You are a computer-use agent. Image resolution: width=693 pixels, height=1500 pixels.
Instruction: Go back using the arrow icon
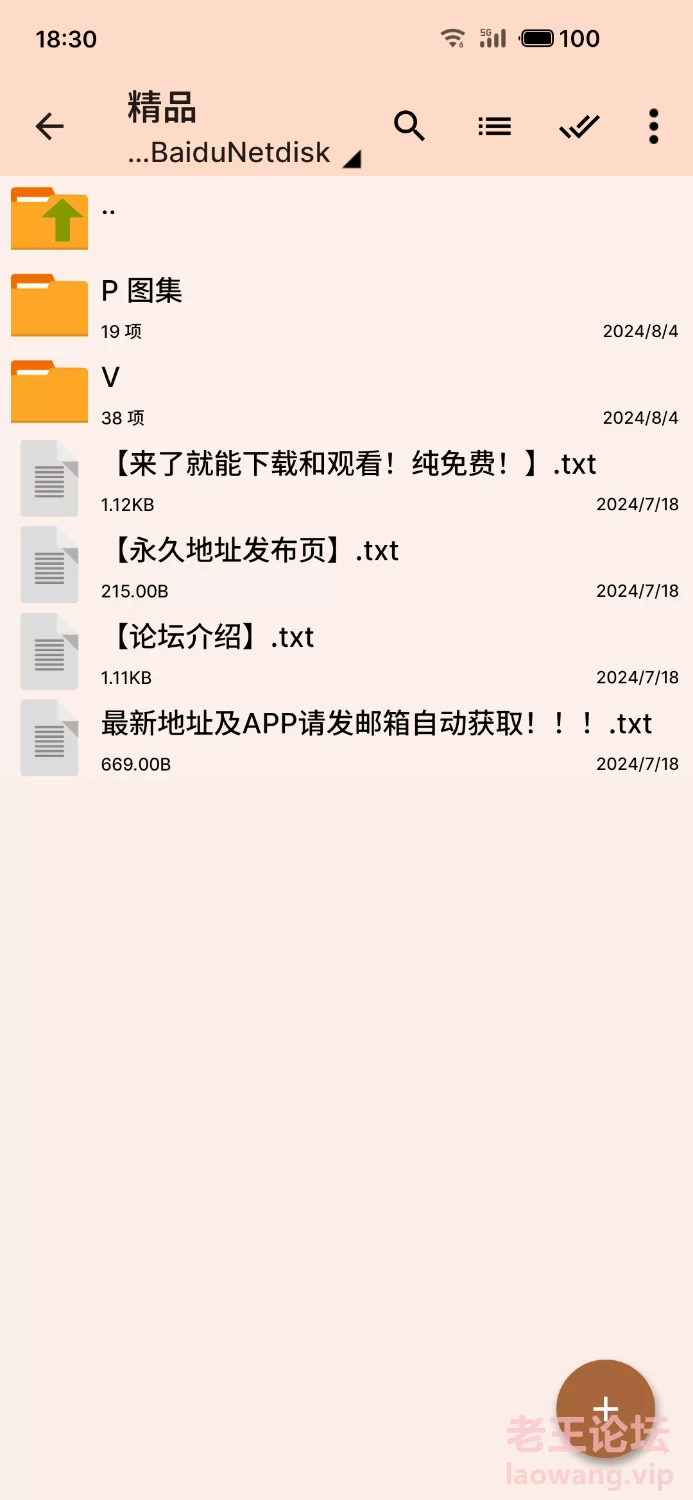click(49, 126)
